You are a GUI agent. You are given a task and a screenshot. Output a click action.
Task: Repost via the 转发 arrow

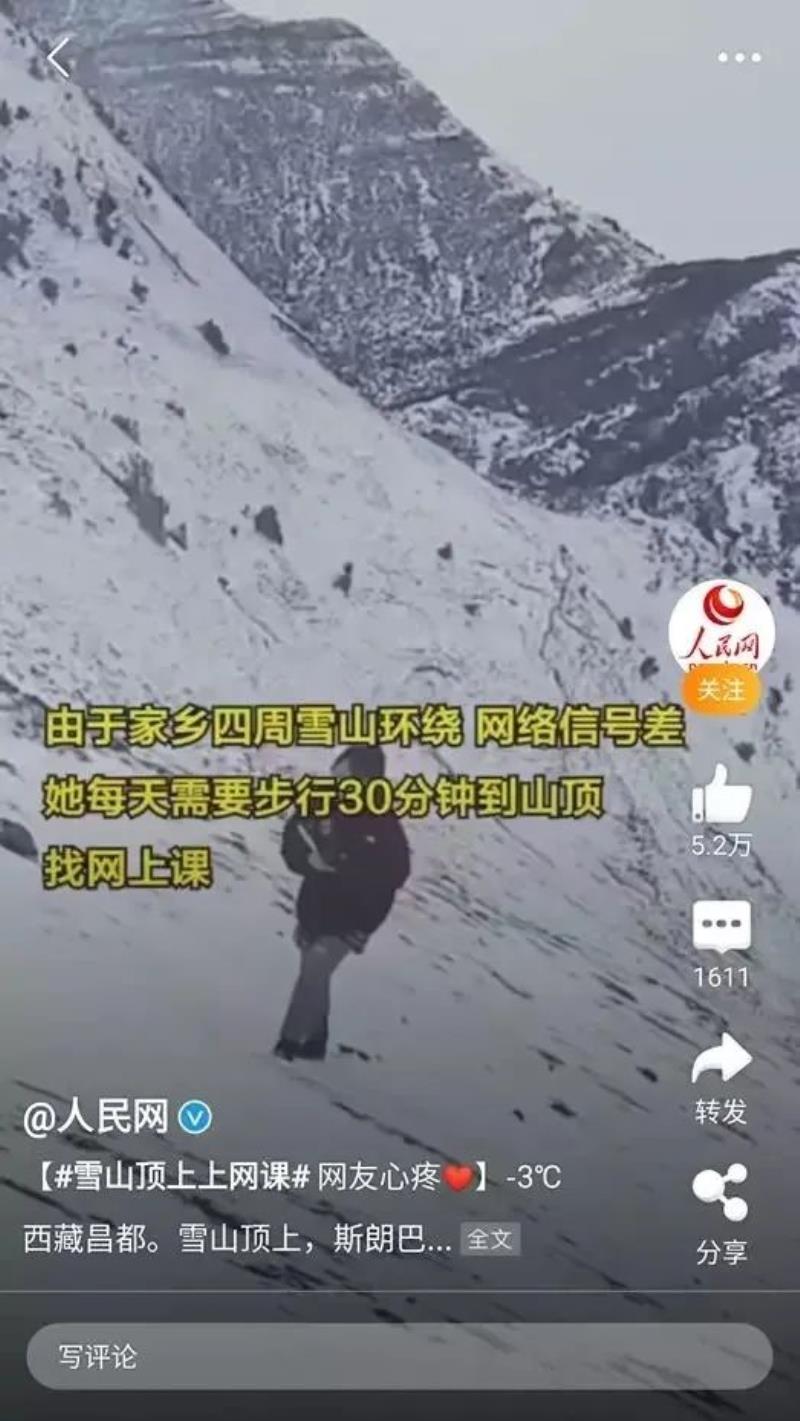click(x=721, y=1060)
